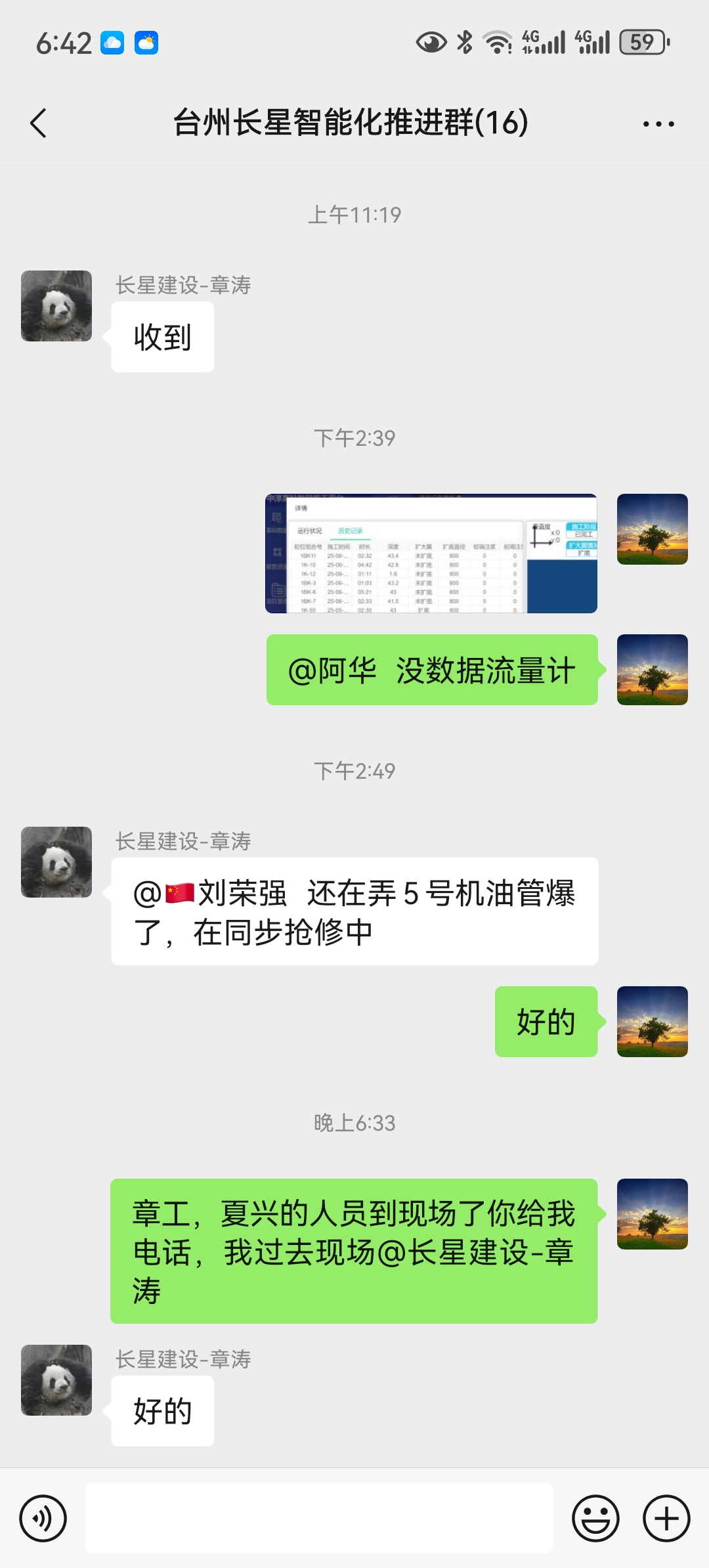Go back from the group chat

(39, 123)
